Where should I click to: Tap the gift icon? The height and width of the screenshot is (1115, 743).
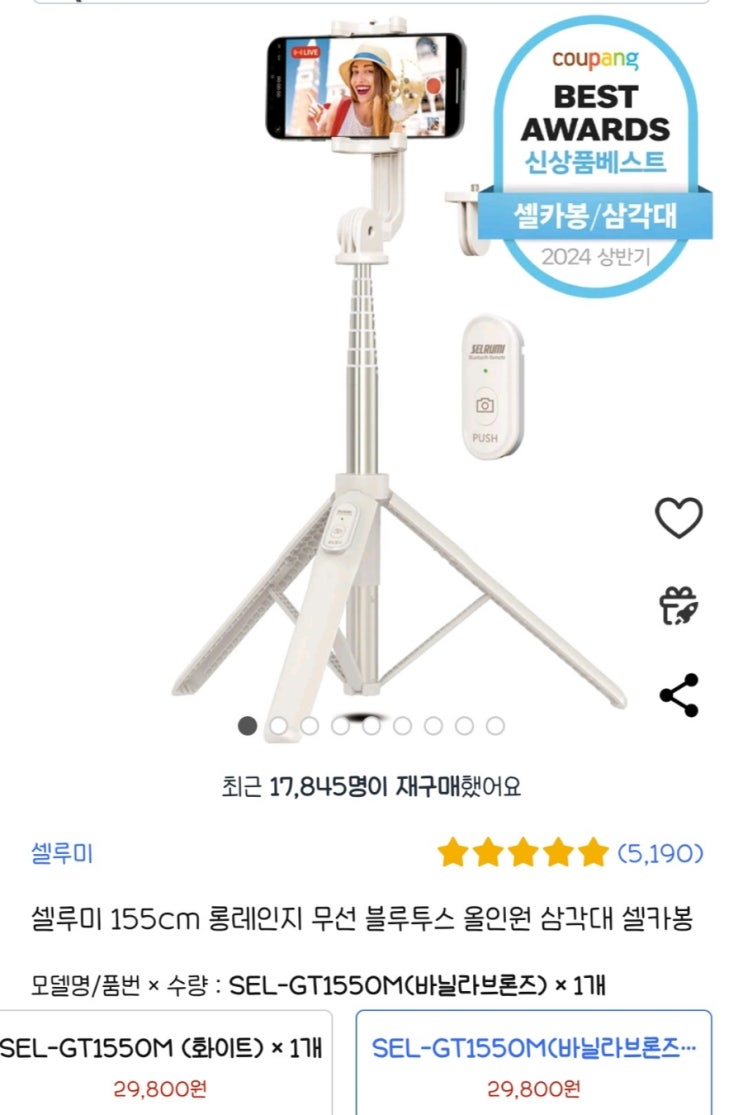679,605
